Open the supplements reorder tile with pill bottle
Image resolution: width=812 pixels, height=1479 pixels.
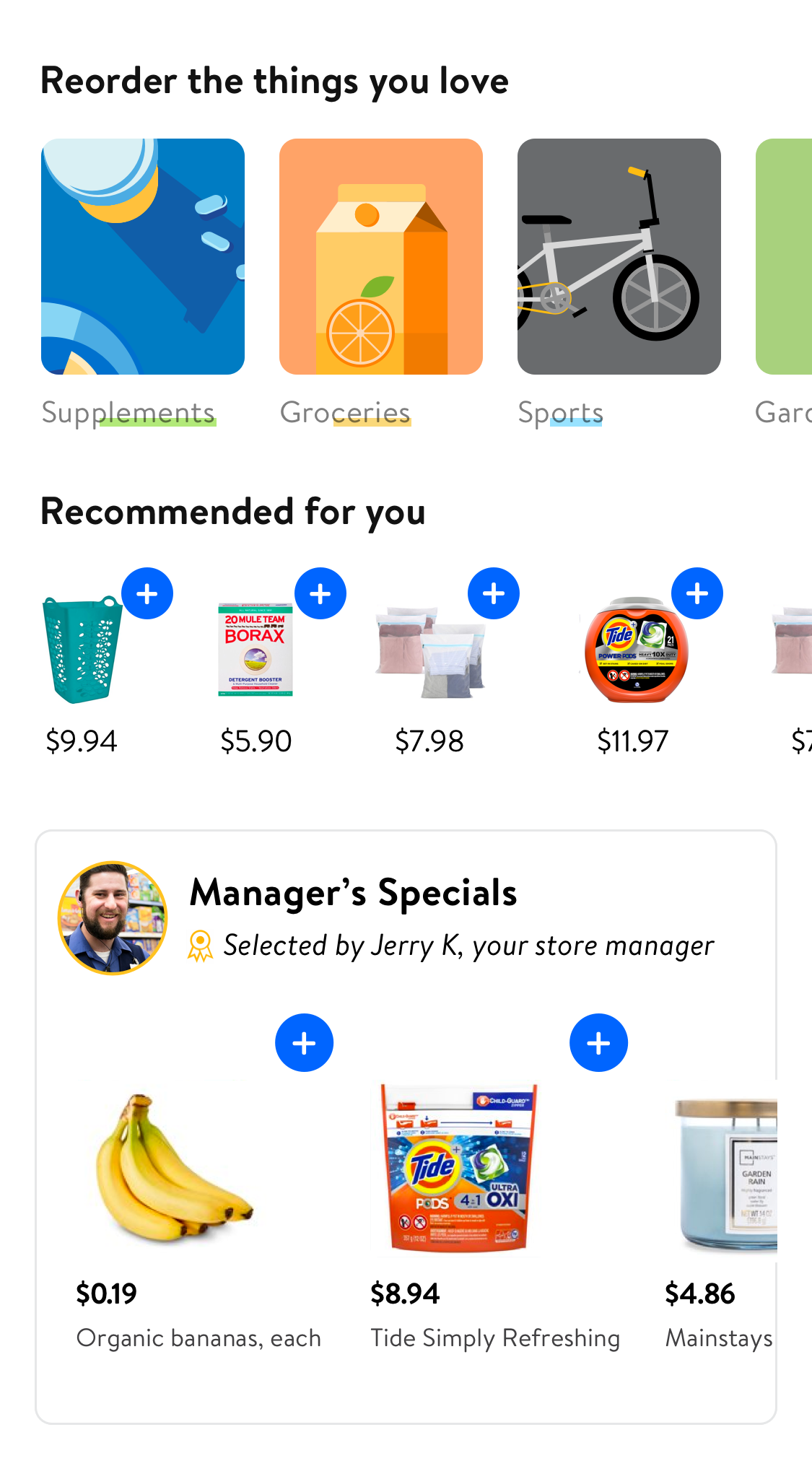[x=143, y=256]
